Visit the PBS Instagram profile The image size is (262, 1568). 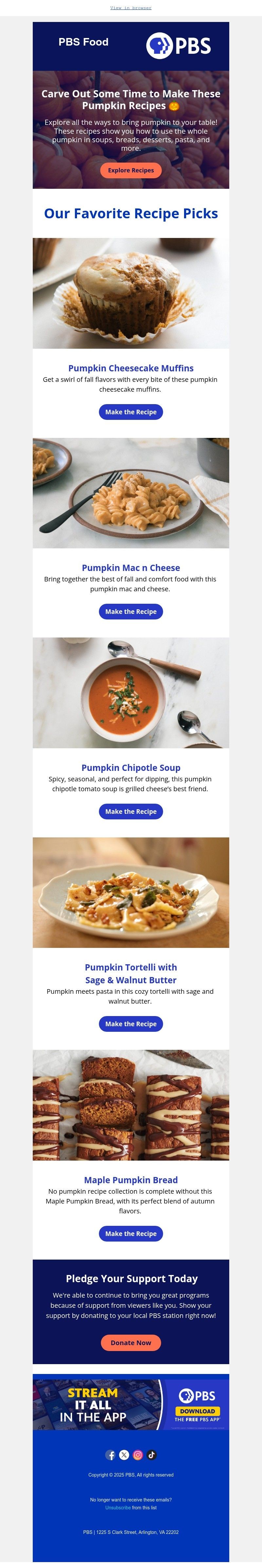tap(138, 1455)
